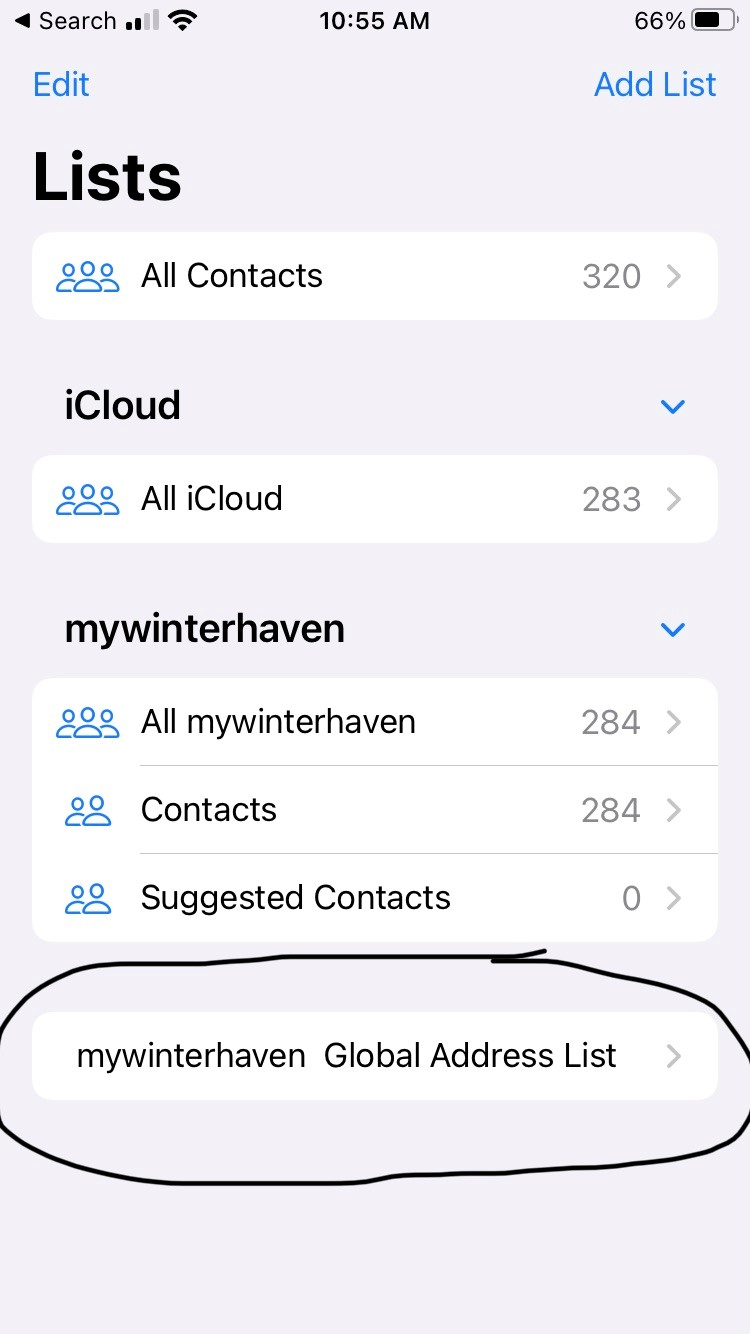Image resolution: width=750 pixels, height=1334 pixels.
Task: Collapse the iCloud section
Action: click(672, 406)
